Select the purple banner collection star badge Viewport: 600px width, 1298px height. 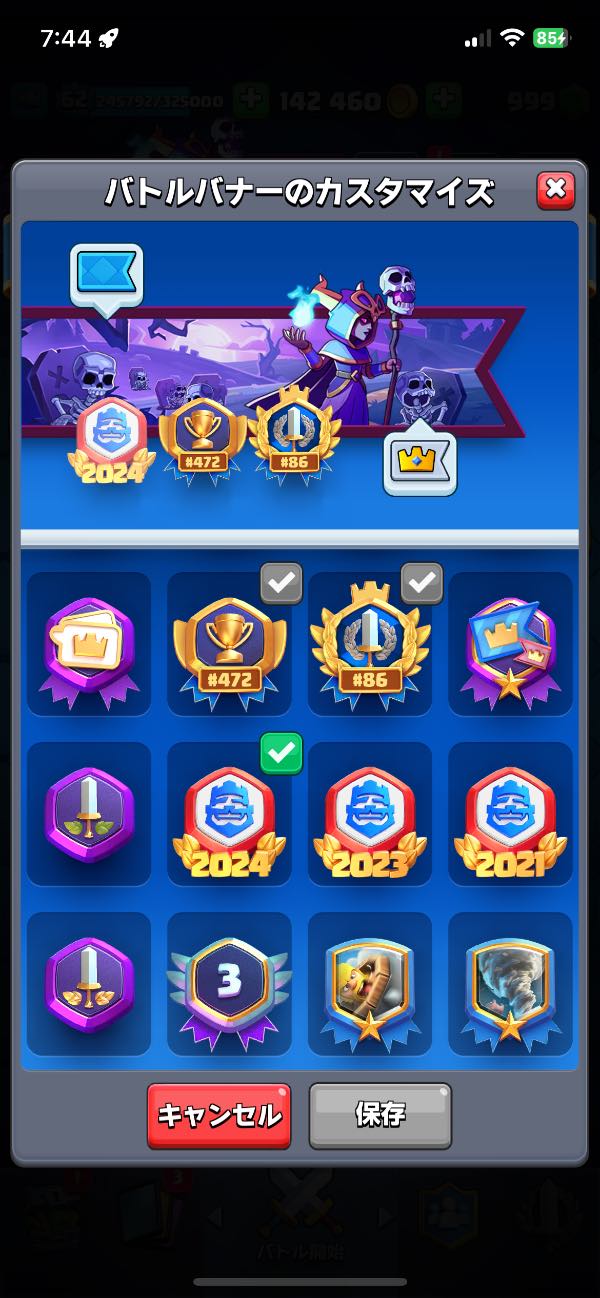point(511,644)
